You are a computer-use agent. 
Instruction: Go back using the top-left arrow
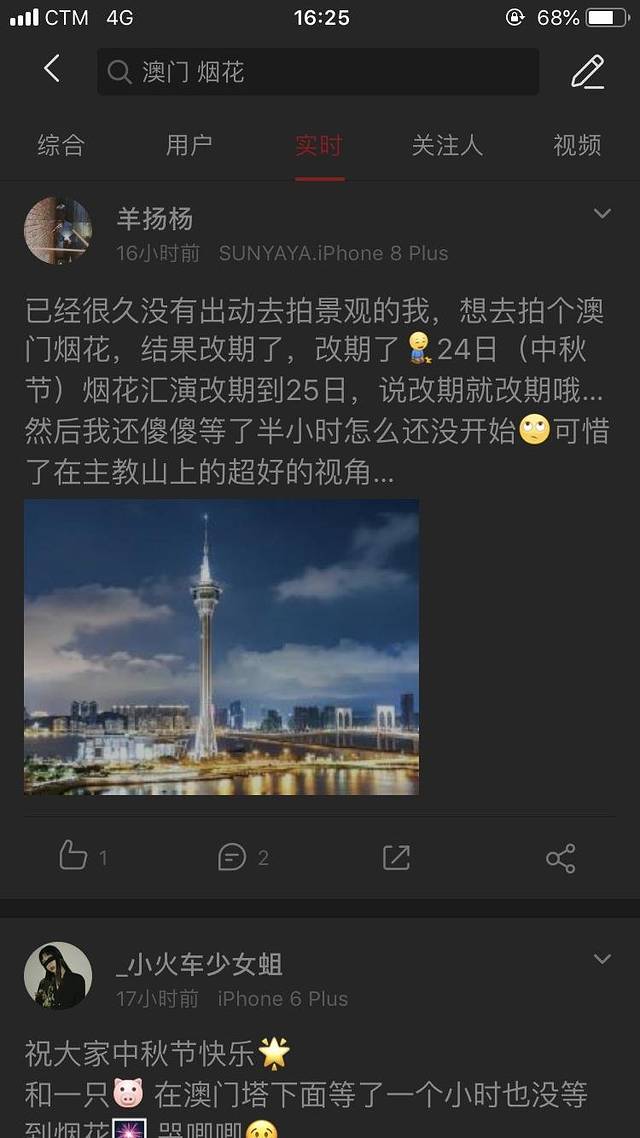[x=52, y=70]
